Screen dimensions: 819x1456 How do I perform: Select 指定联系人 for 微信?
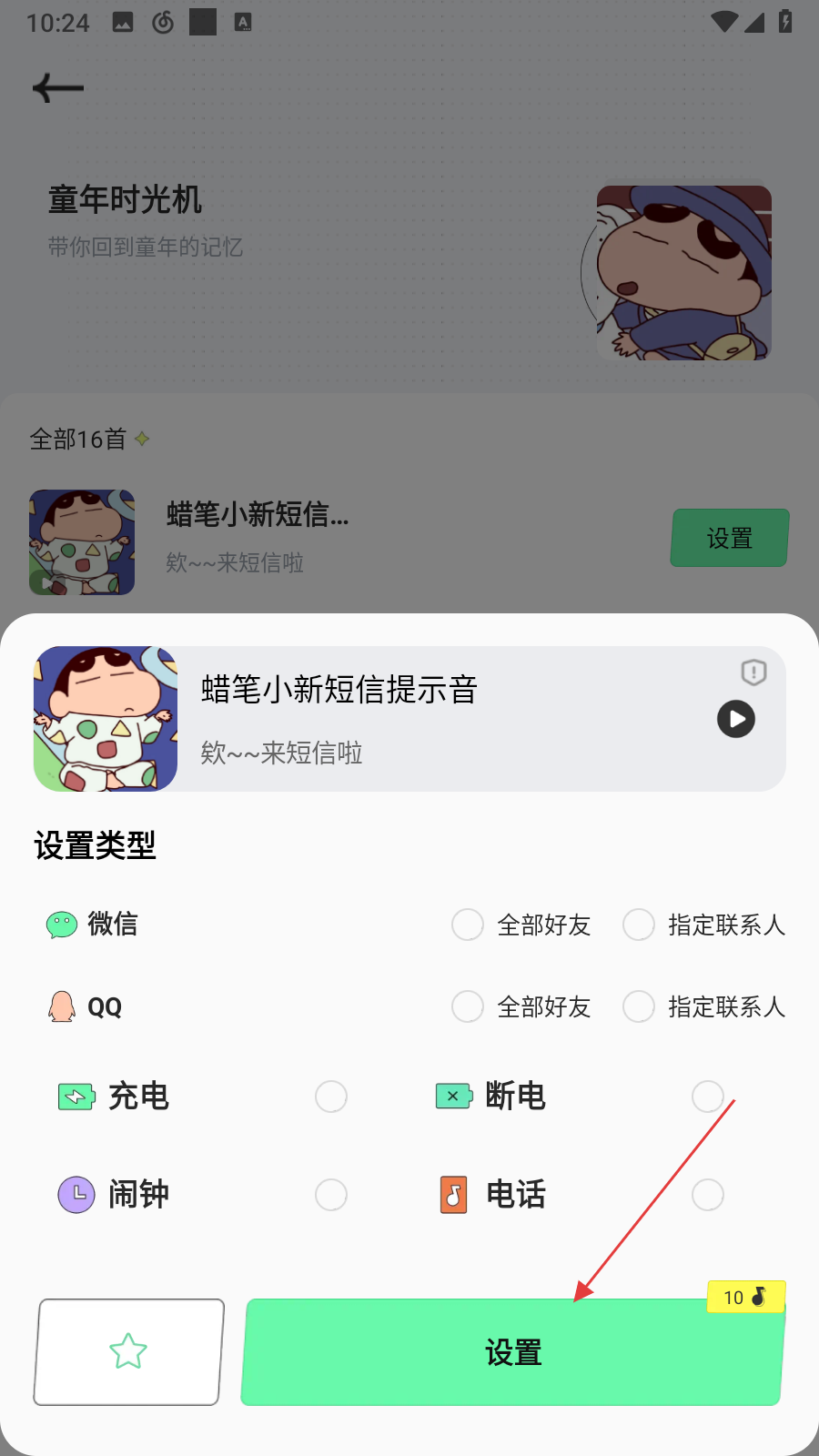point(639,925)
